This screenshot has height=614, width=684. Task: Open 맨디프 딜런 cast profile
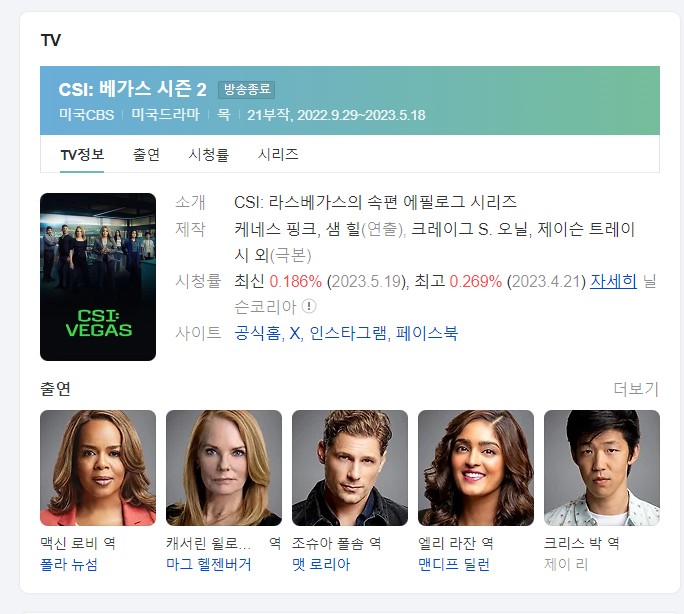453,565
